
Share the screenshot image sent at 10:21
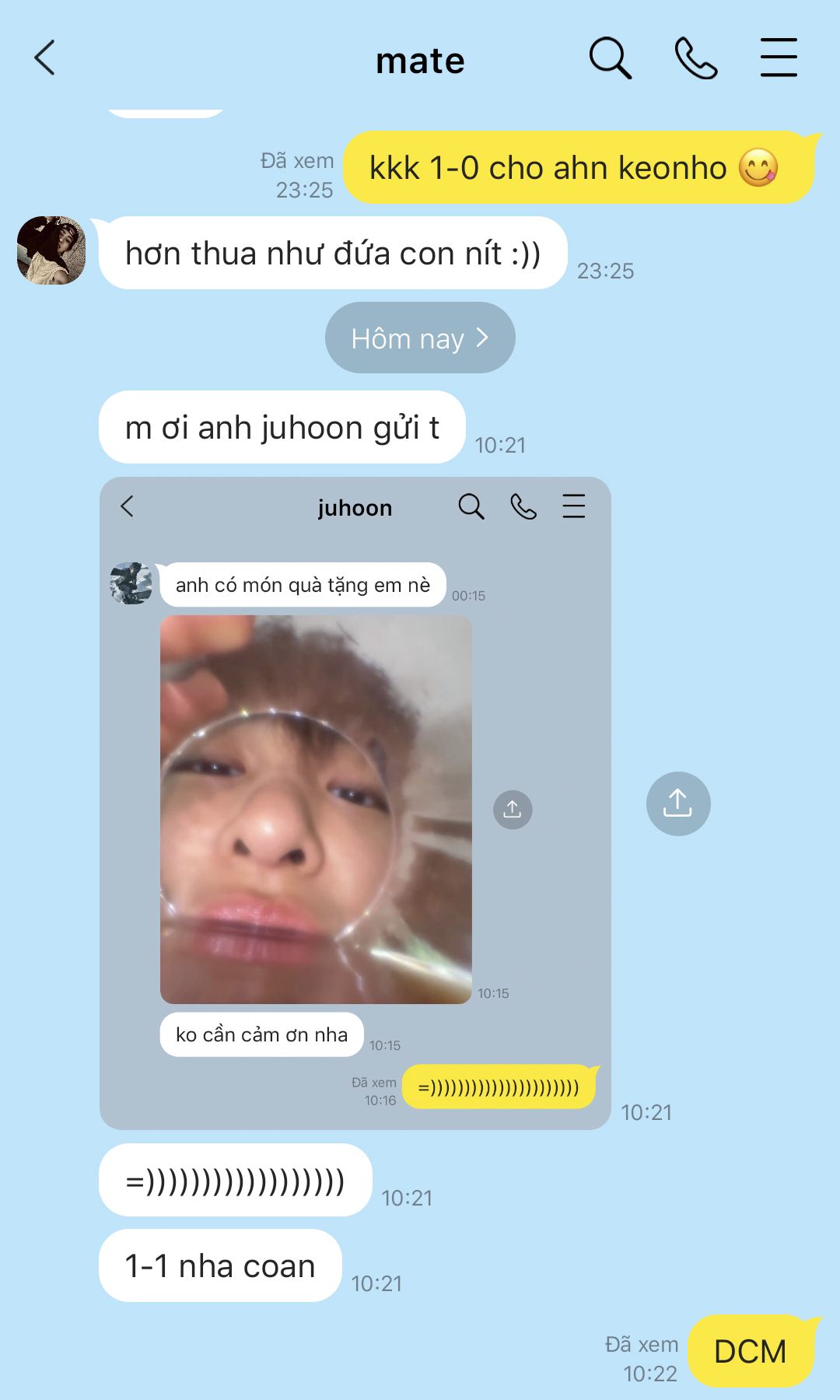[x=678, y=803]
